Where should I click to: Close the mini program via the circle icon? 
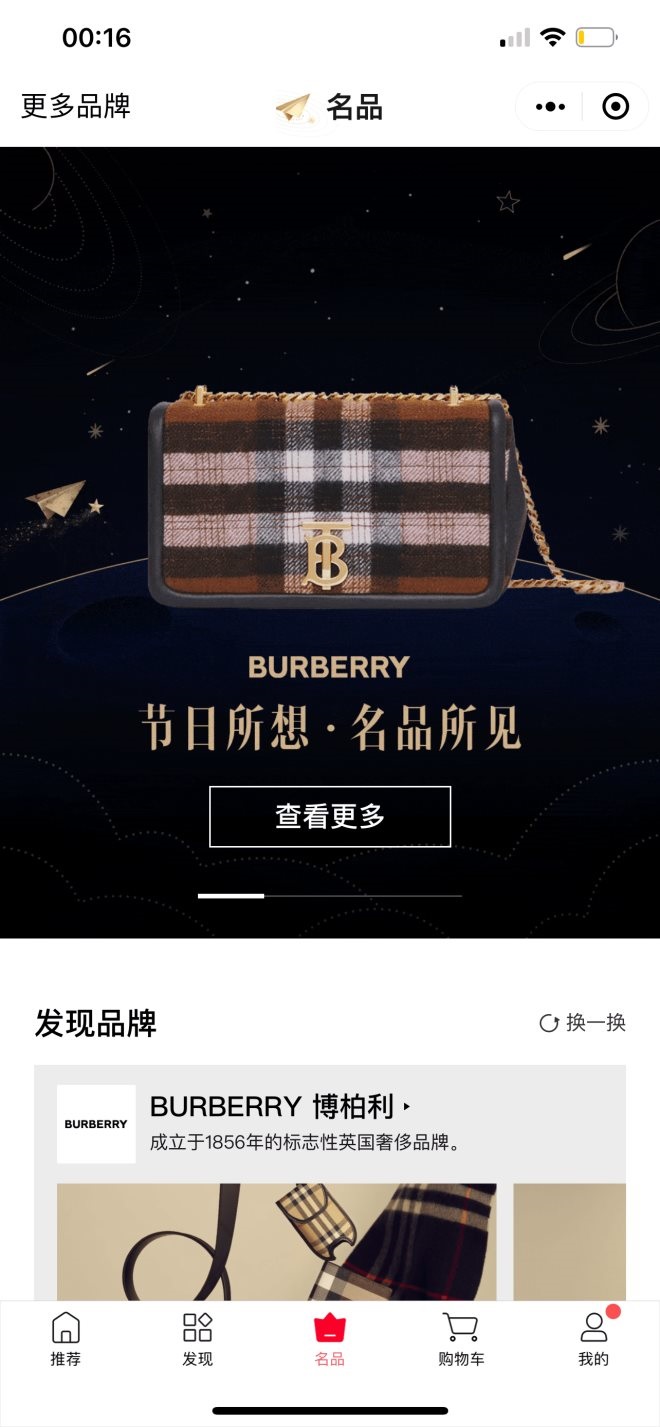pyautogui.click(x=615, y=106)
